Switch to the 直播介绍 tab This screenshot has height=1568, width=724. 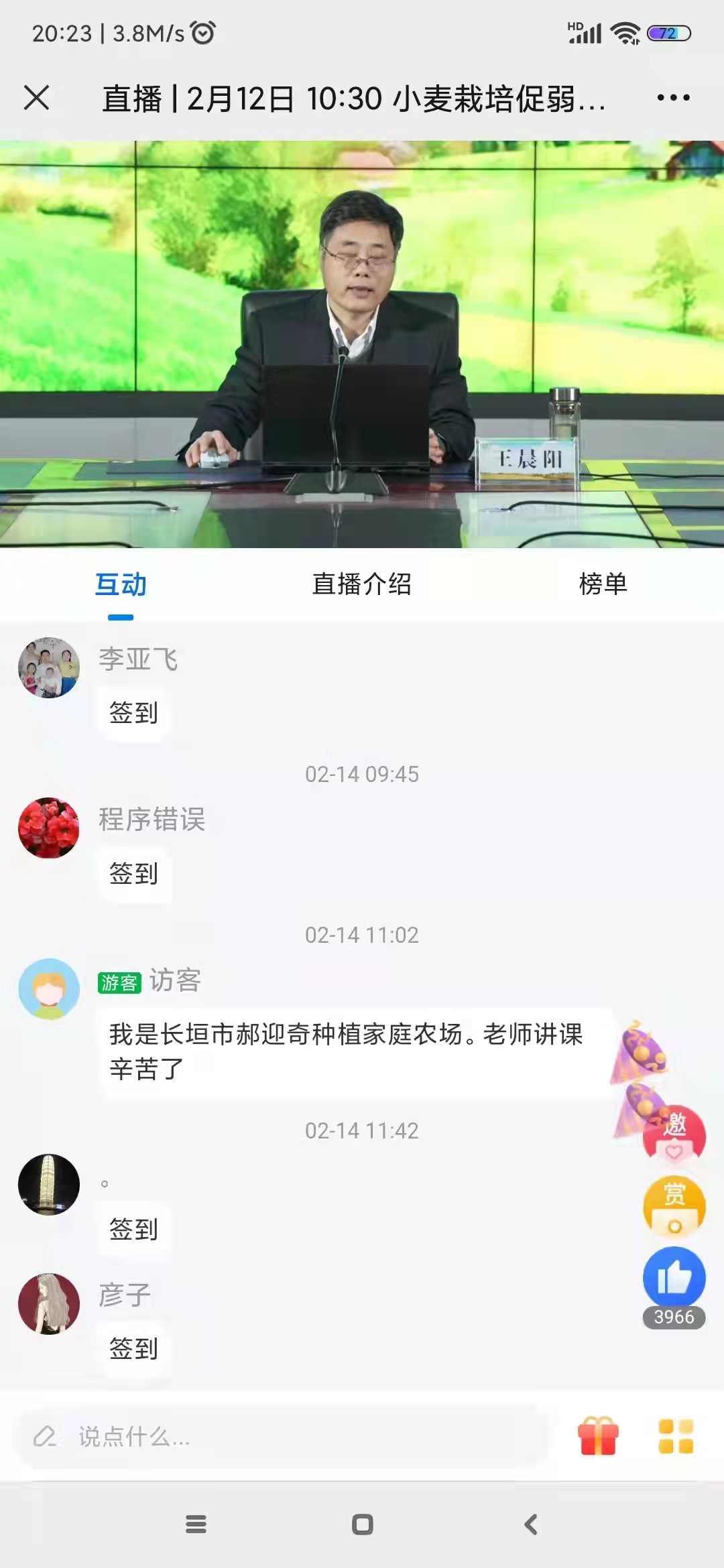(x=362, y=584)
